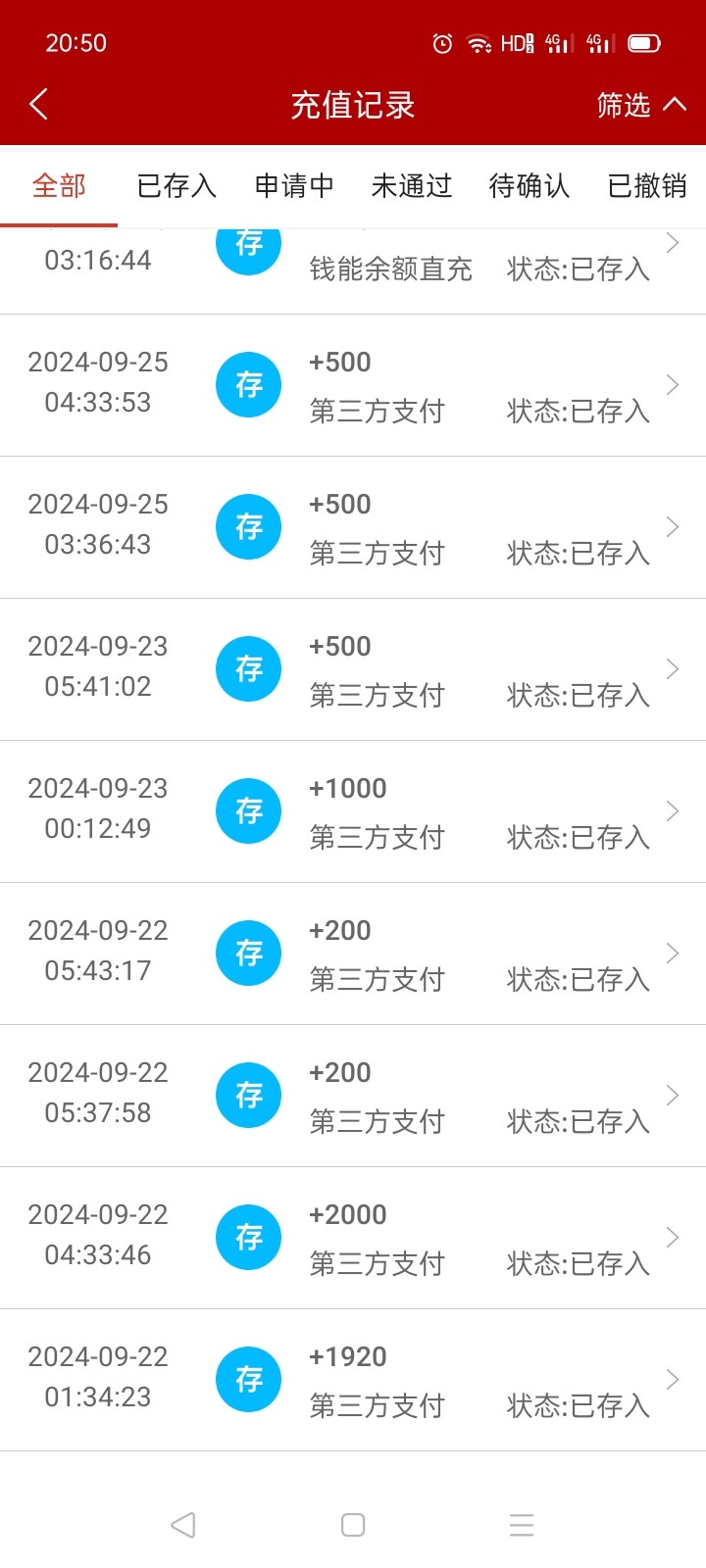Screen dimensions: 706x1568
Task: Open the +500 record at 04:33:53
Action: pyautogui.click(x=392, y=385)
